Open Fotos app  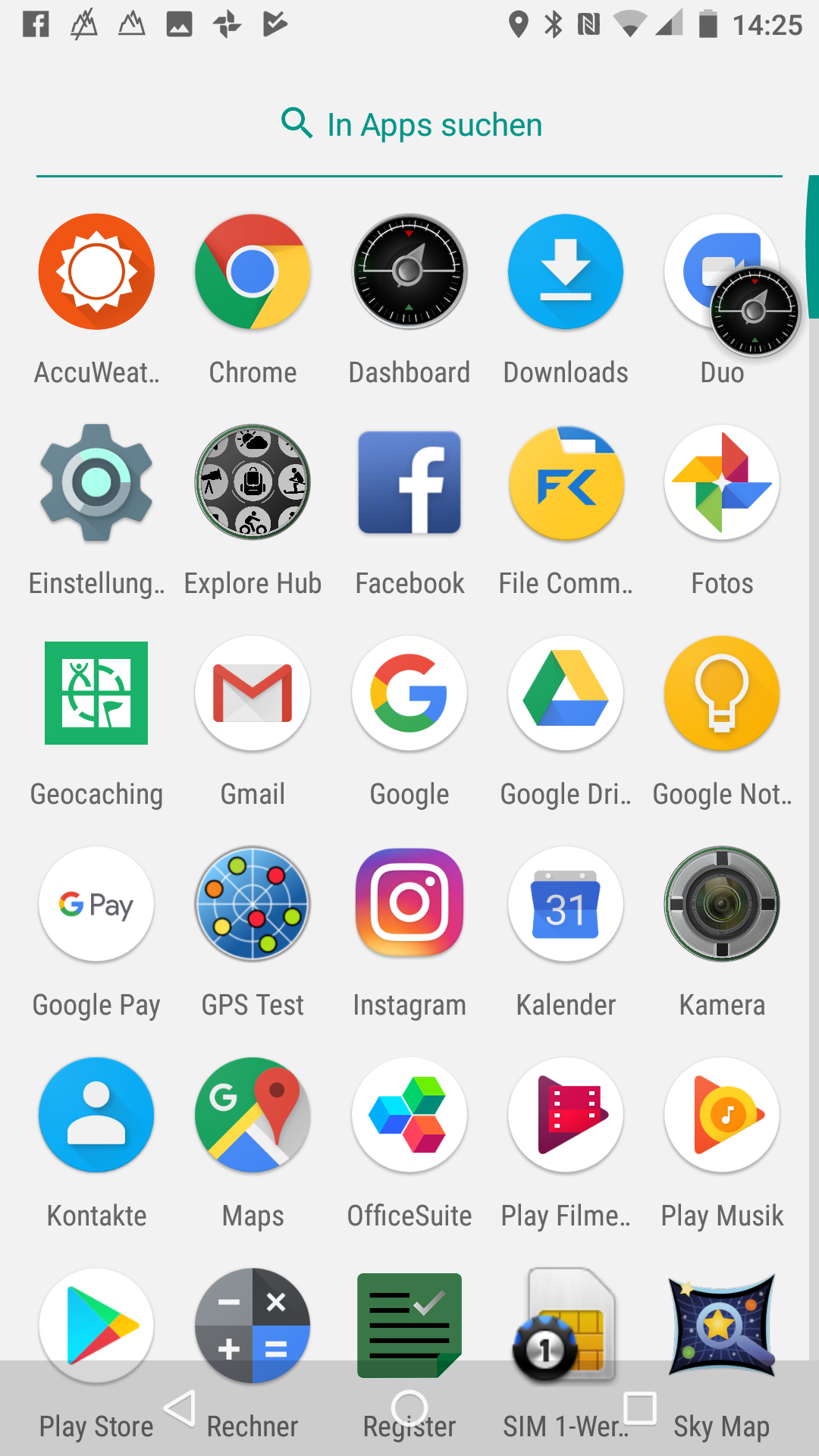[722, 482]
